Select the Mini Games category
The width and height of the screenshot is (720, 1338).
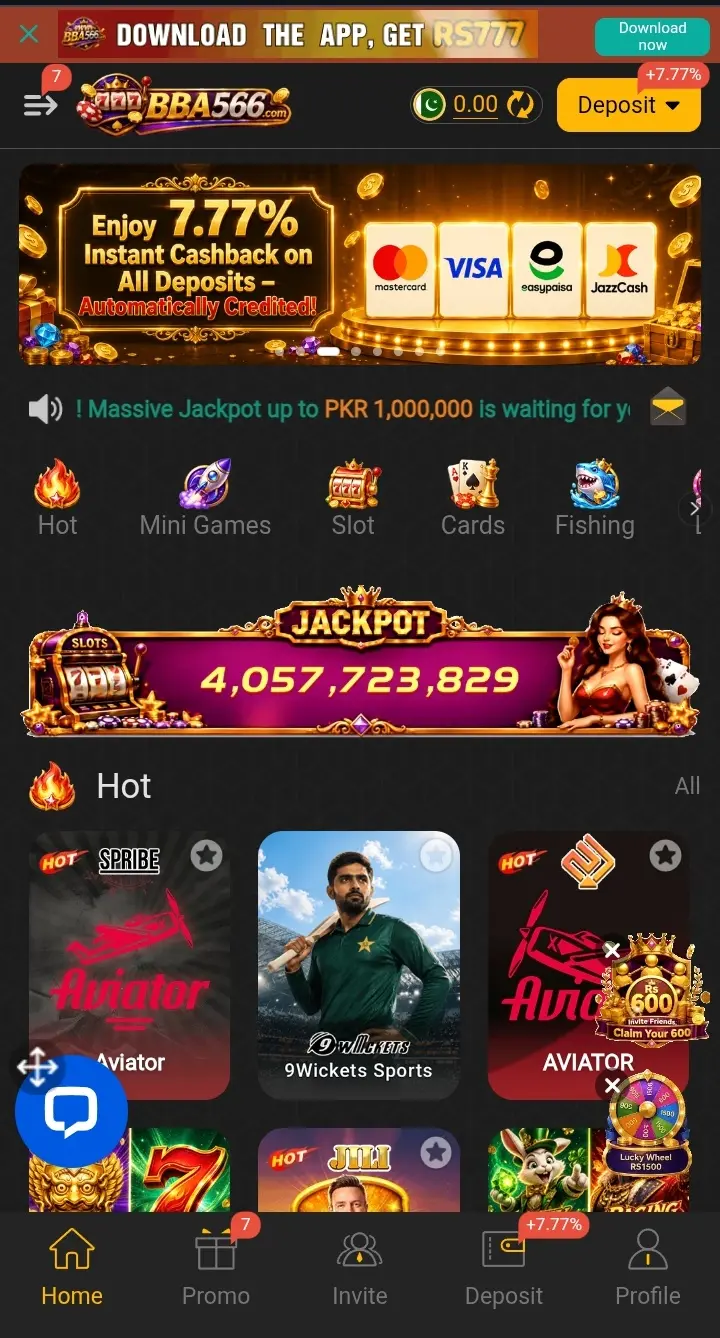[x=205, y=498]
